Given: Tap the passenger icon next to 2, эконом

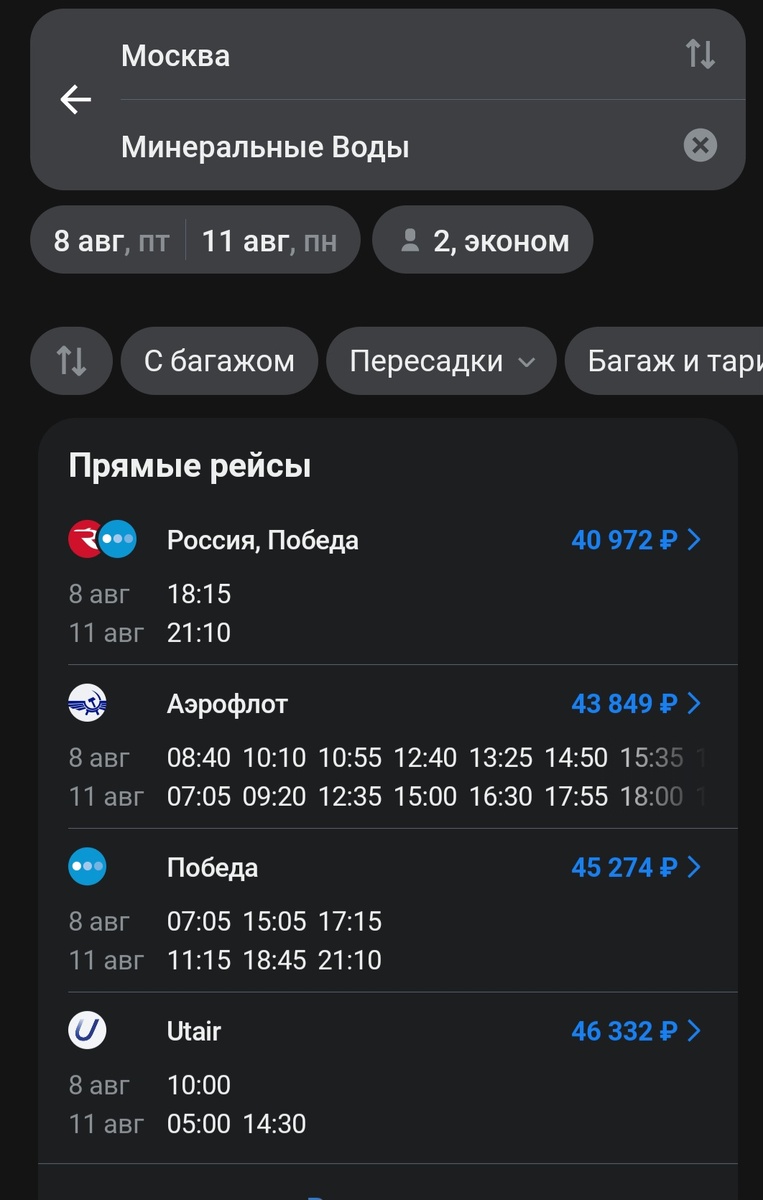Looking at the screenshot, I should [x=410, y=240].
